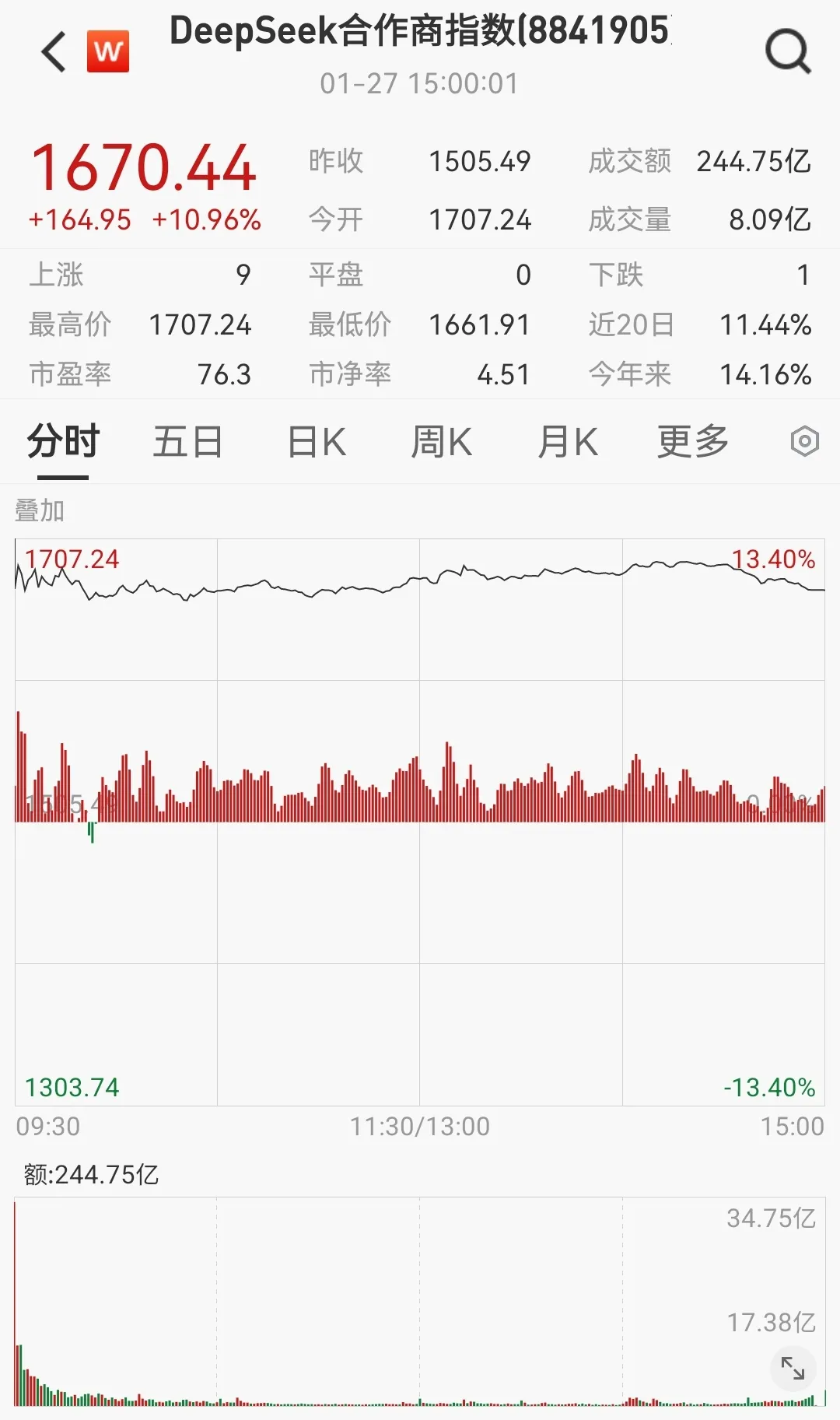Open the 更多 chart options
Viewport: 840px width, 1420px height.
tap(693, 442)
